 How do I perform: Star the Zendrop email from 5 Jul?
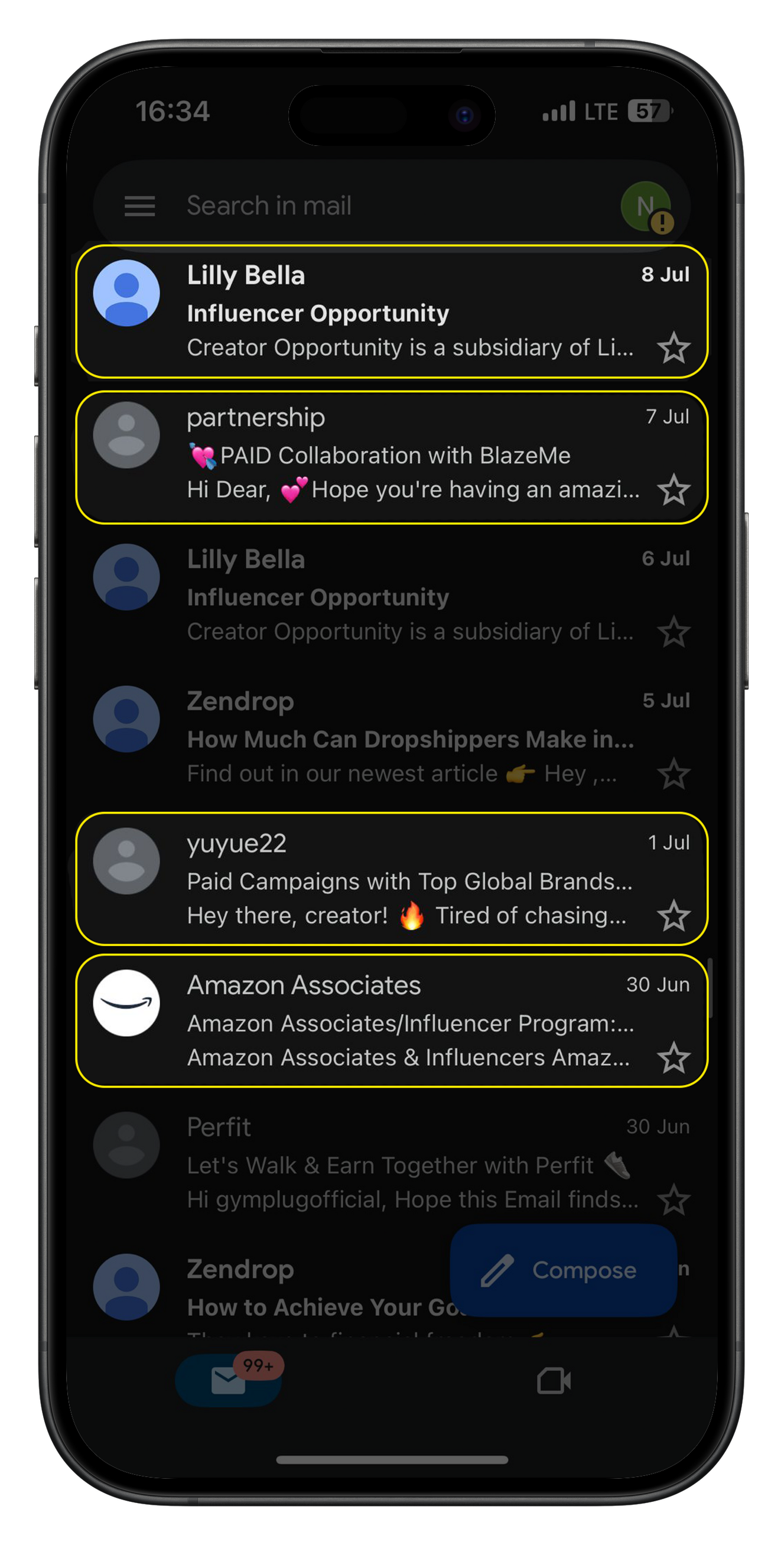tap(674, 774)
